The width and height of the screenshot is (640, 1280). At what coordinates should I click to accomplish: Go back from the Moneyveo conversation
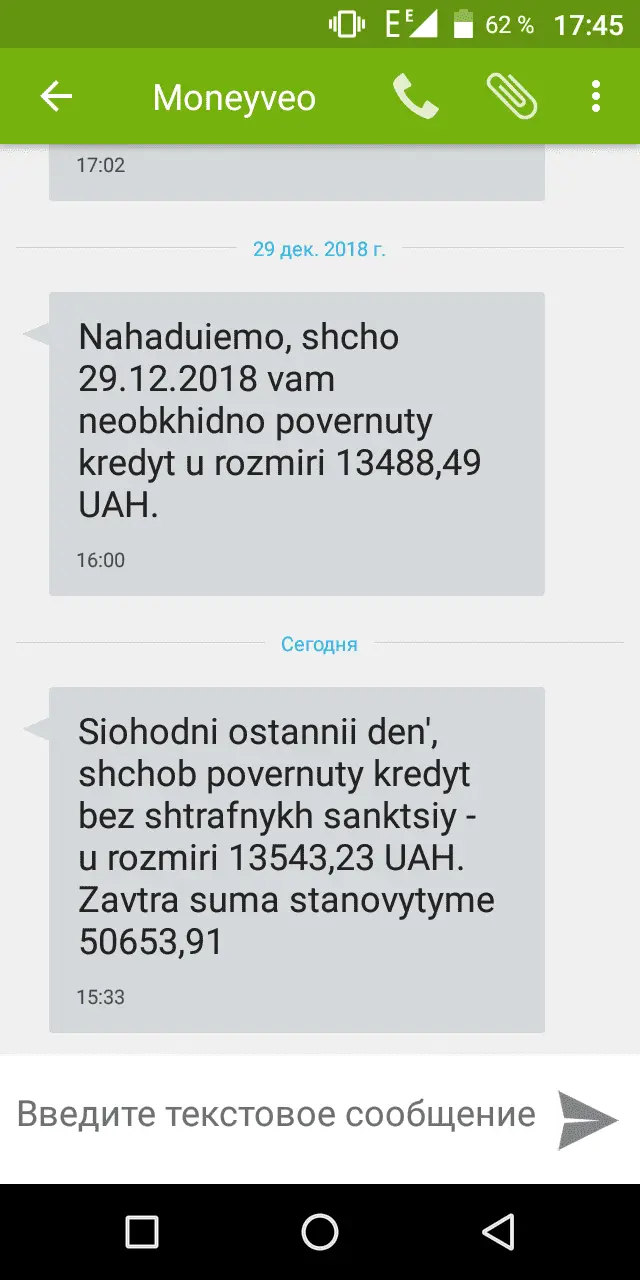tap(56, 97)
